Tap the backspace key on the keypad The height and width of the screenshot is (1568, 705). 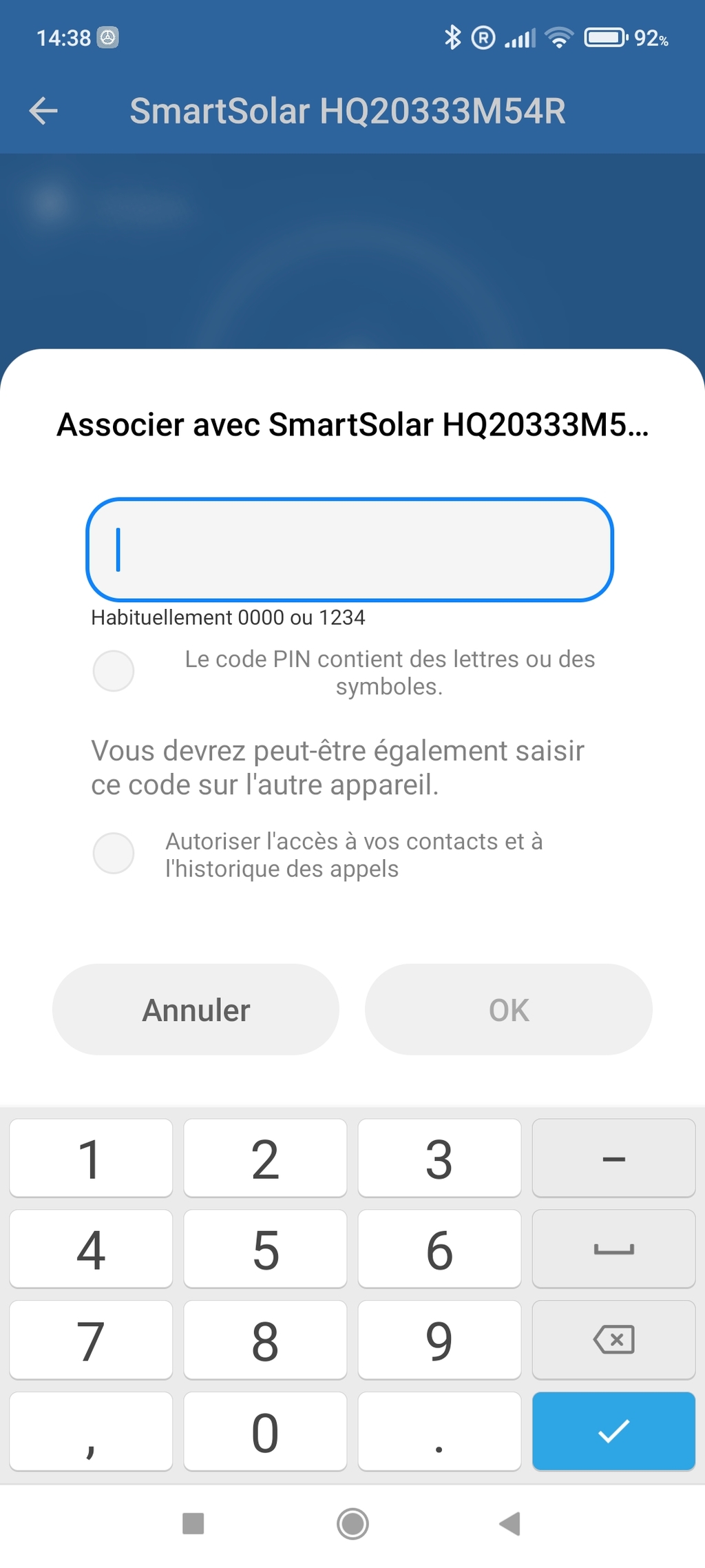pyautogui.click(x=613, y=1341)
